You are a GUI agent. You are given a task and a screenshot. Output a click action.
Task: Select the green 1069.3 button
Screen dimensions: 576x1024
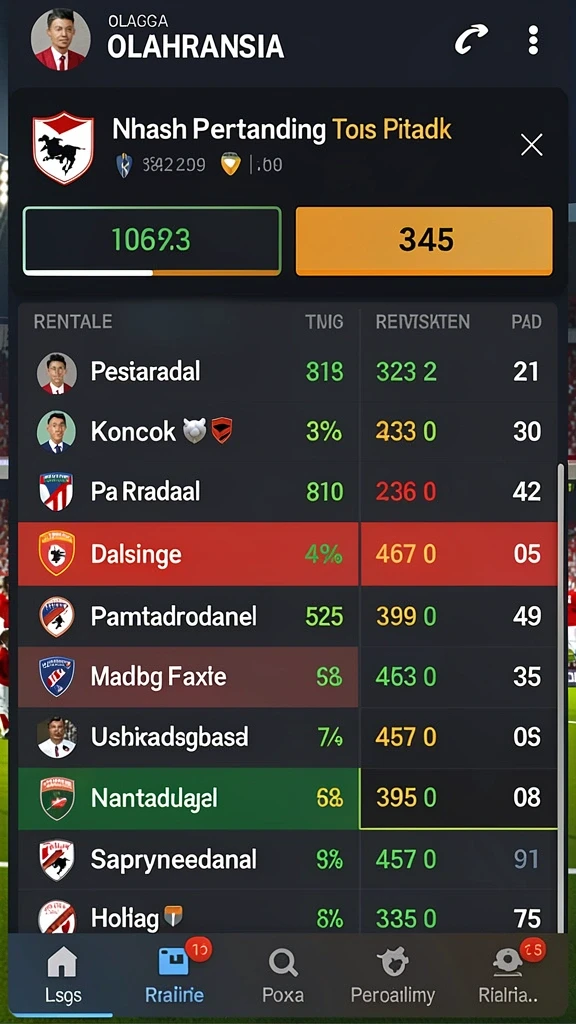pyautogui.click(x=152, y=241)
